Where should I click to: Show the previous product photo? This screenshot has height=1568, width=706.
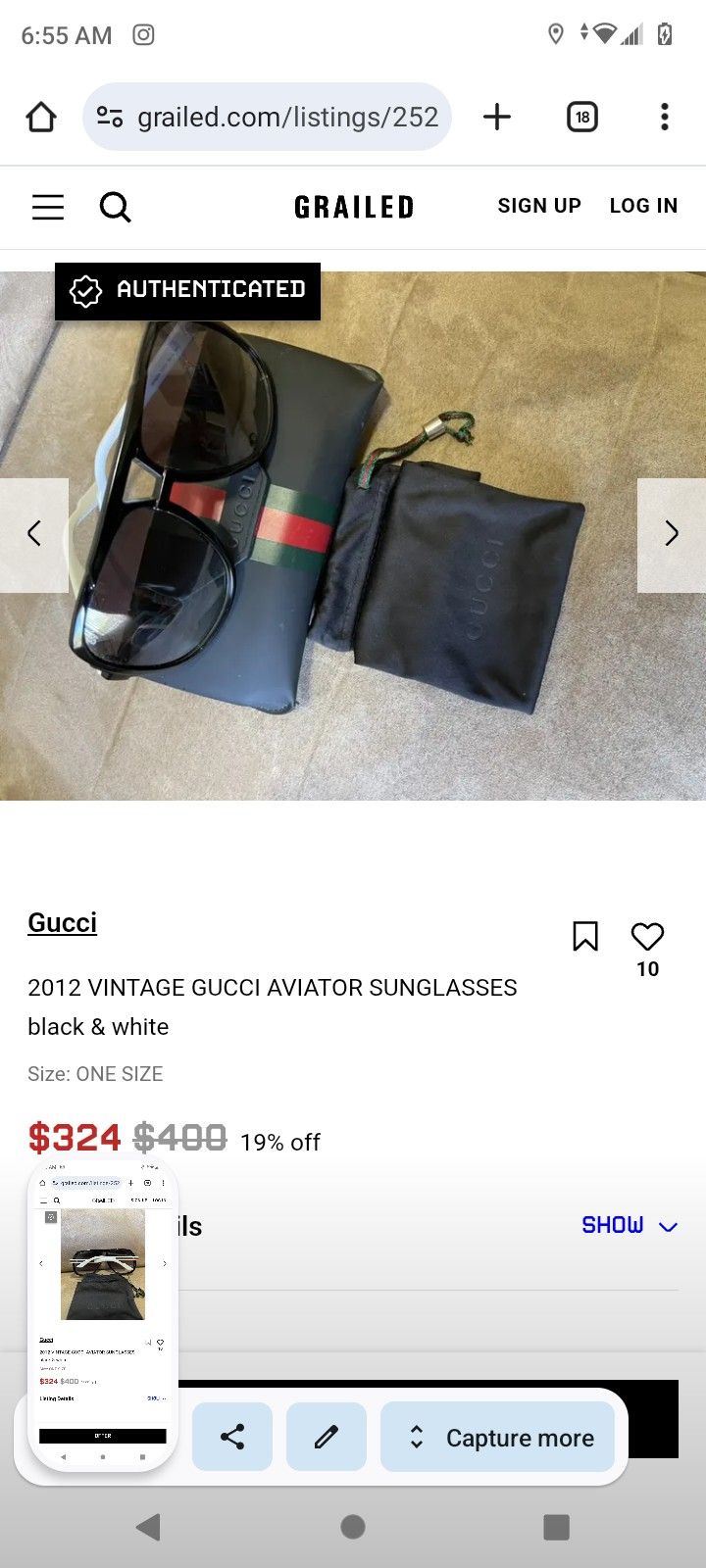click(x=34, y=534)
